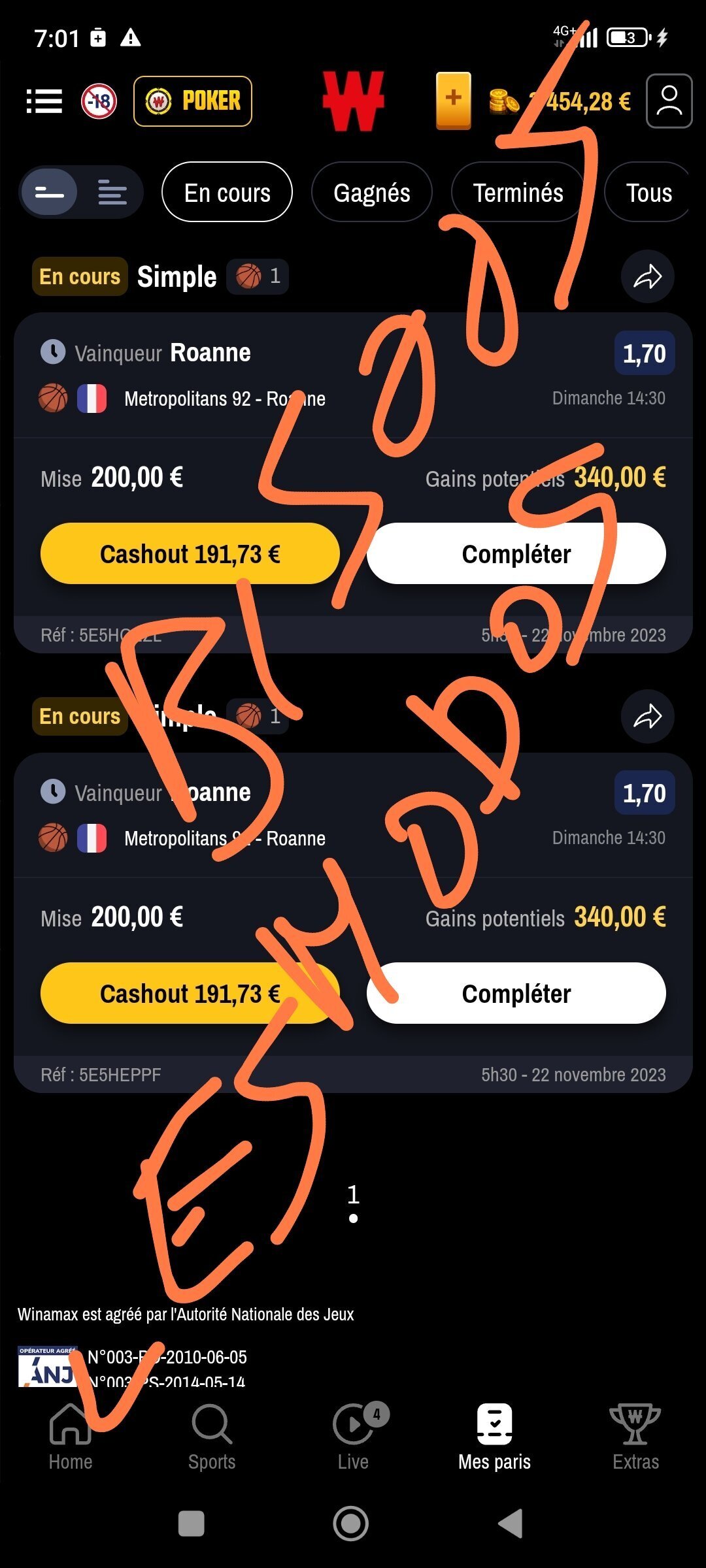The image size is (706, 1568).
Task: Switch to the detailed list view
Action: click(112, 193)
